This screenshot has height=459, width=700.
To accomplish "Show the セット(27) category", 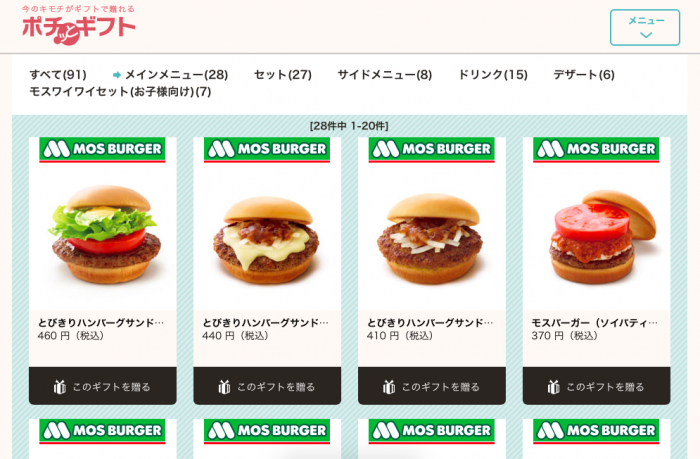I will coord(282,75).
